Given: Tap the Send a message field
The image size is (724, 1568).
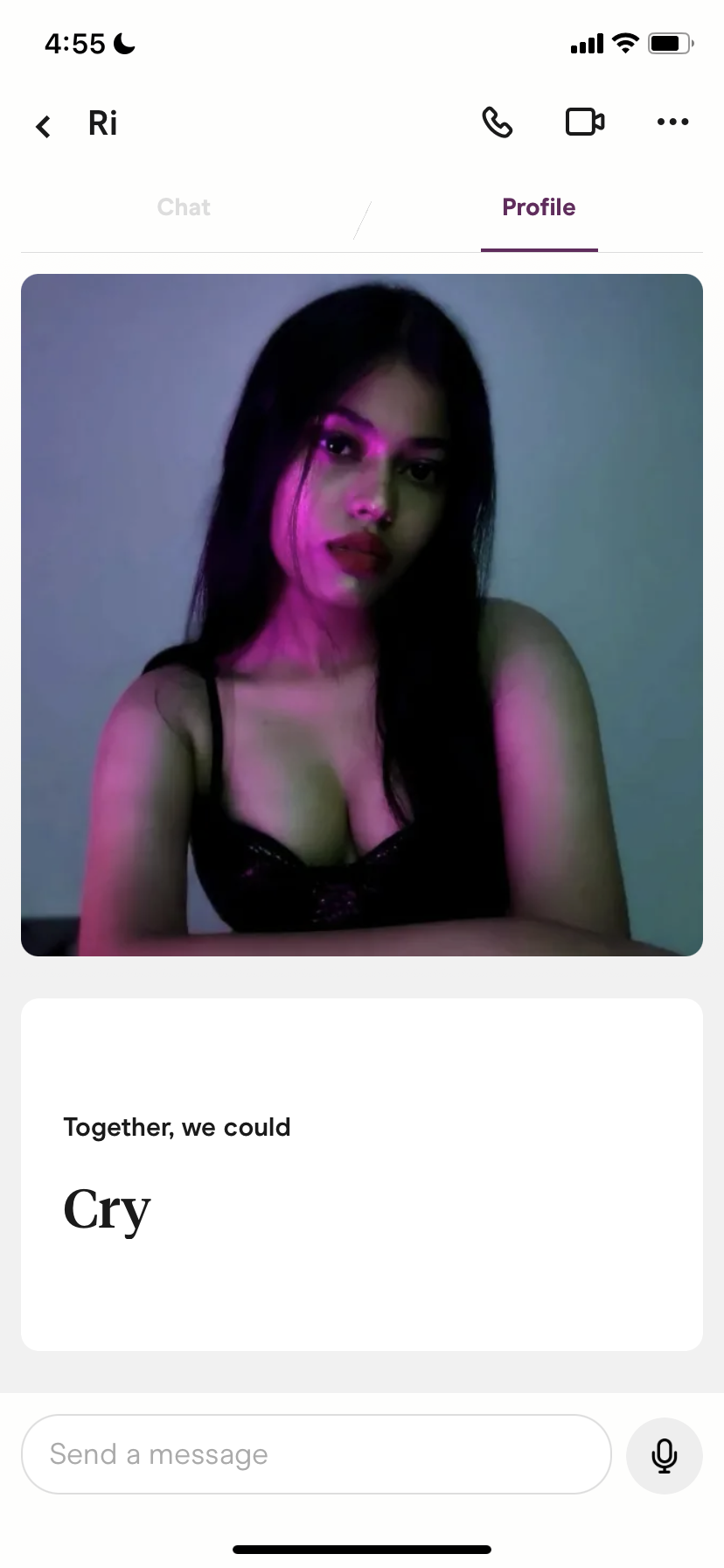Looking at the screenshot, I should tap(317, 1454).
